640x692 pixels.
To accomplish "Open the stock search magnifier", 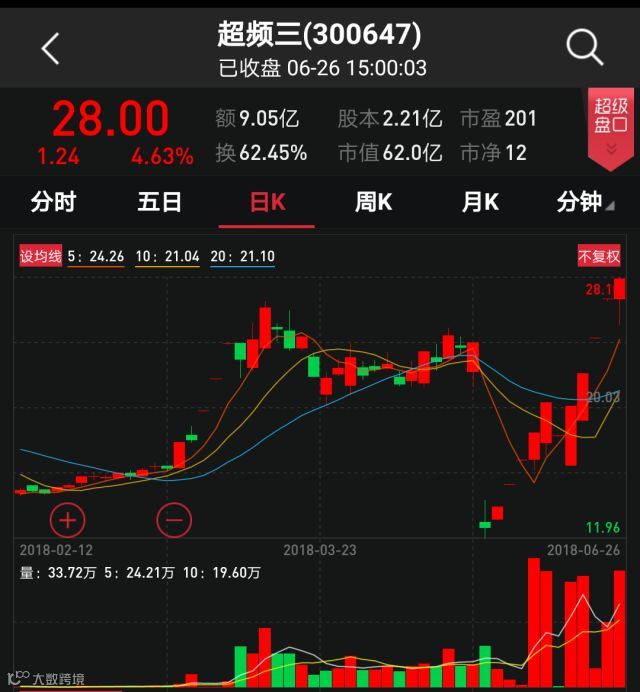I will (584, 46).
